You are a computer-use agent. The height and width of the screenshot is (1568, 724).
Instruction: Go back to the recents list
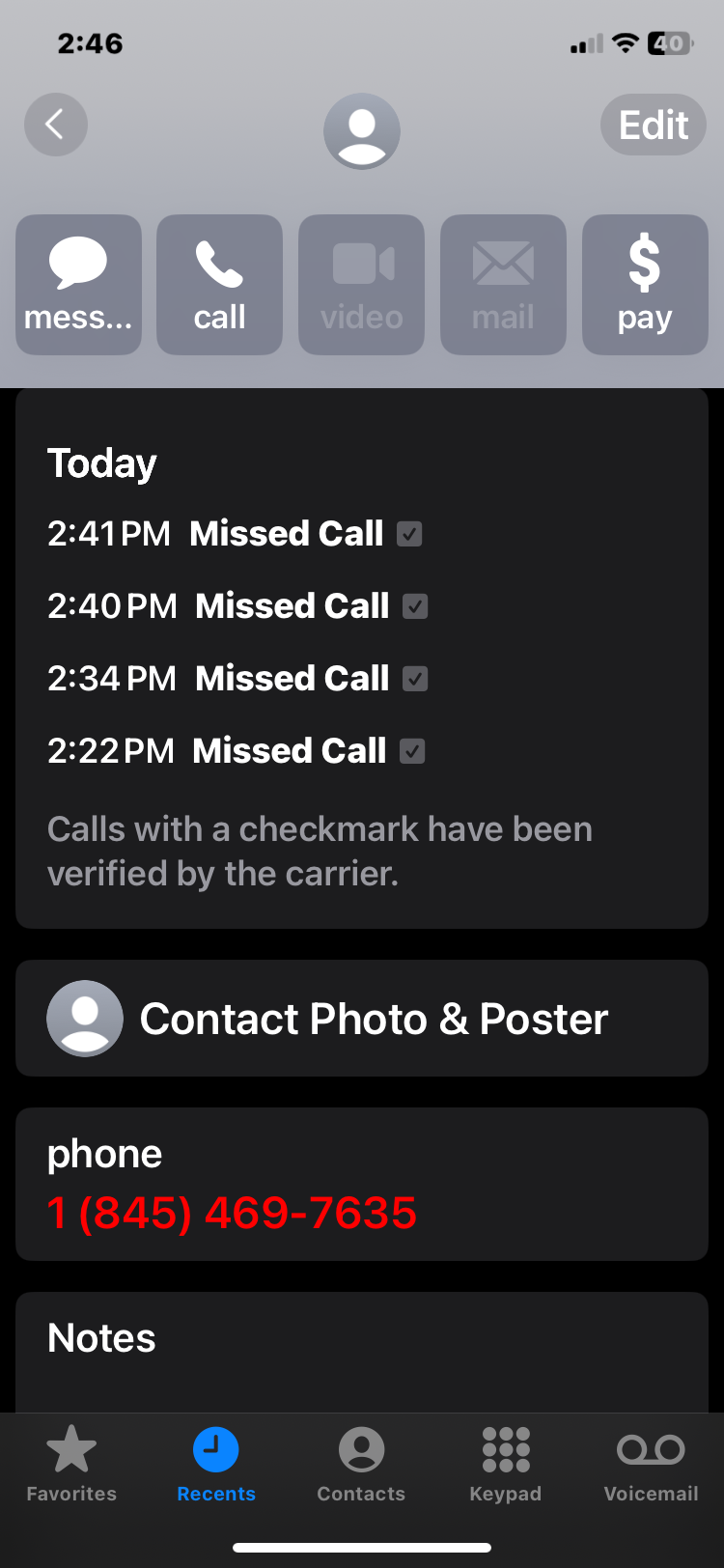56,125
